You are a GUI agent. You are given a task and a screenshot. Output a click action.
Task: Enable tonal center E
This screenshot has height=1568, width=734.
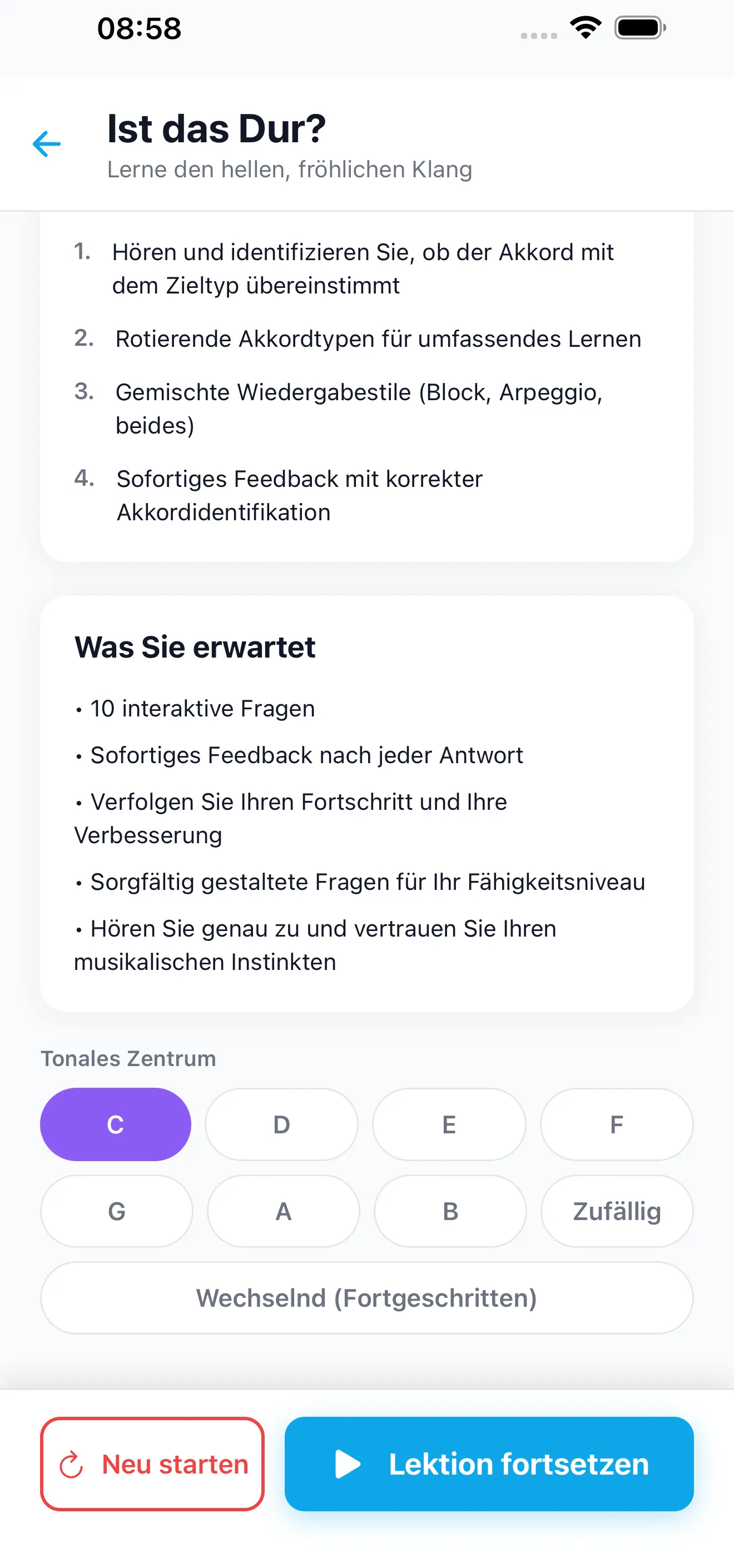pyautogui.click(x=449, y=1124)
